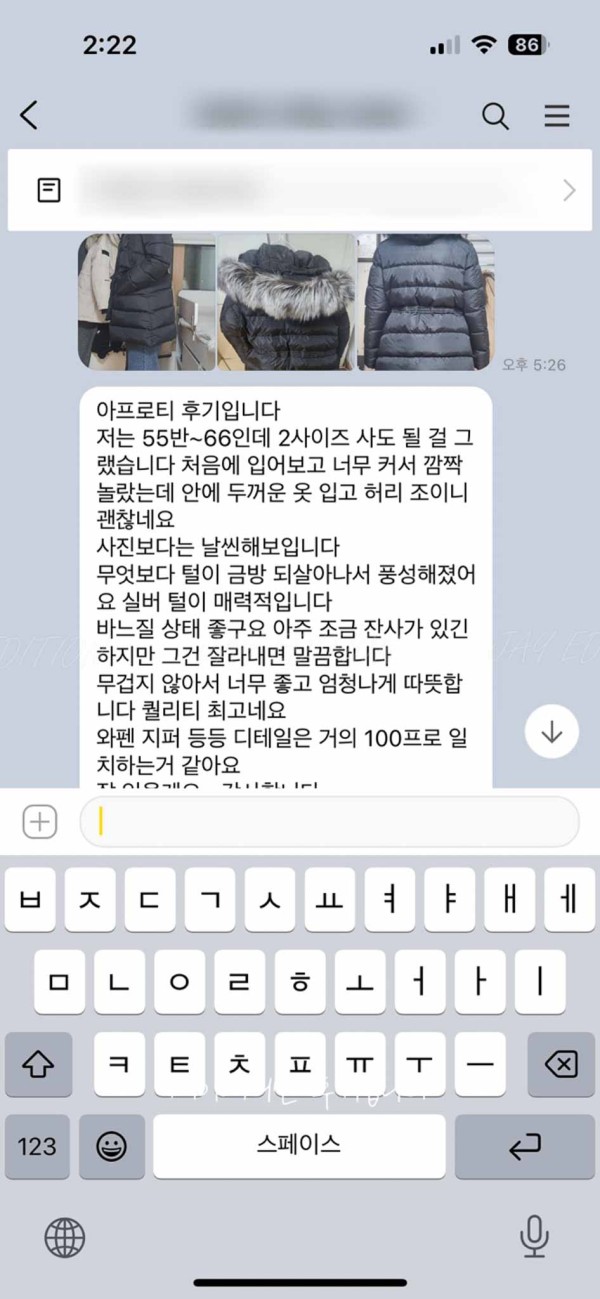Start voice dictation with microphone
Screen dimensions: 600x1299
(x=534, y=1238)
